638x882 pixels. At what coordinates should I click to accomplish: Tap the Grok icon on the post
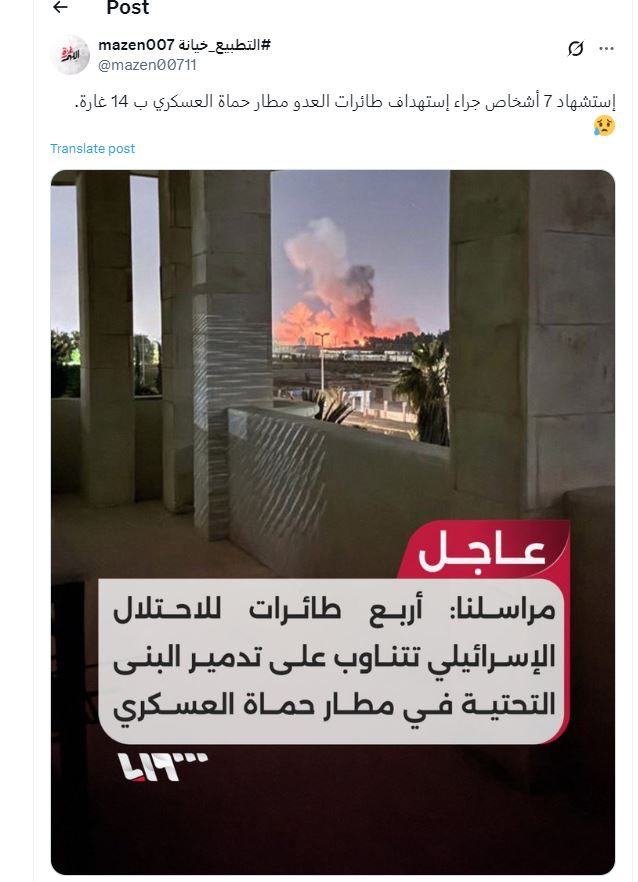point(575,48)
